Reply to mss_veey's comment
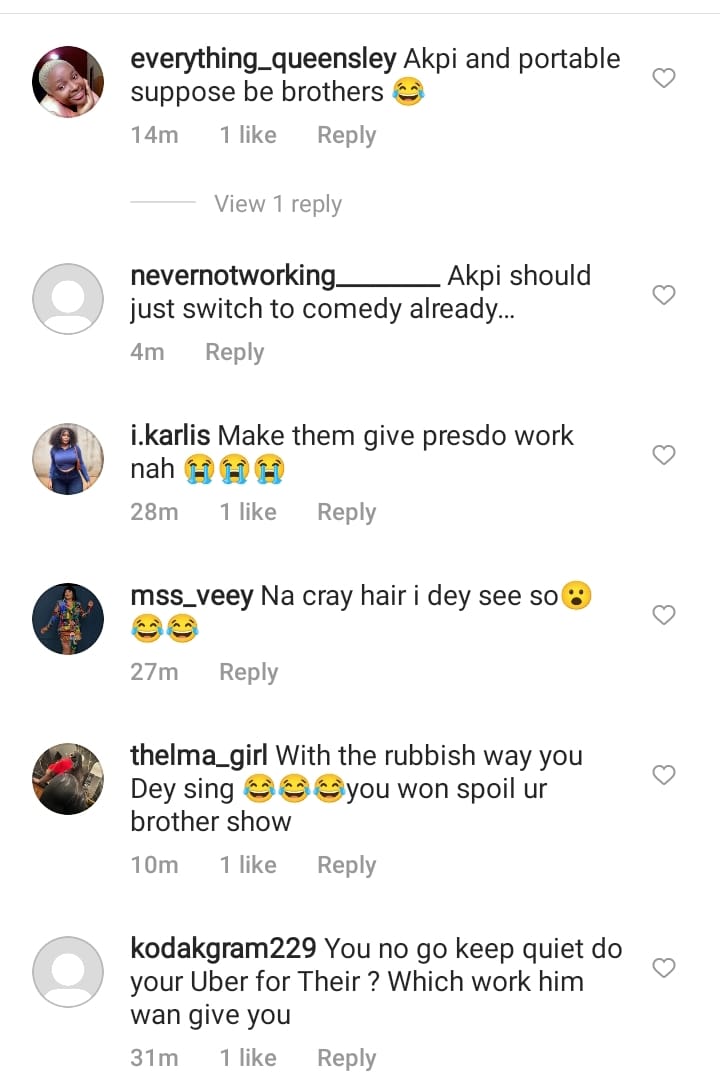This screenshot has width=720, height=1084. point(248,672)
